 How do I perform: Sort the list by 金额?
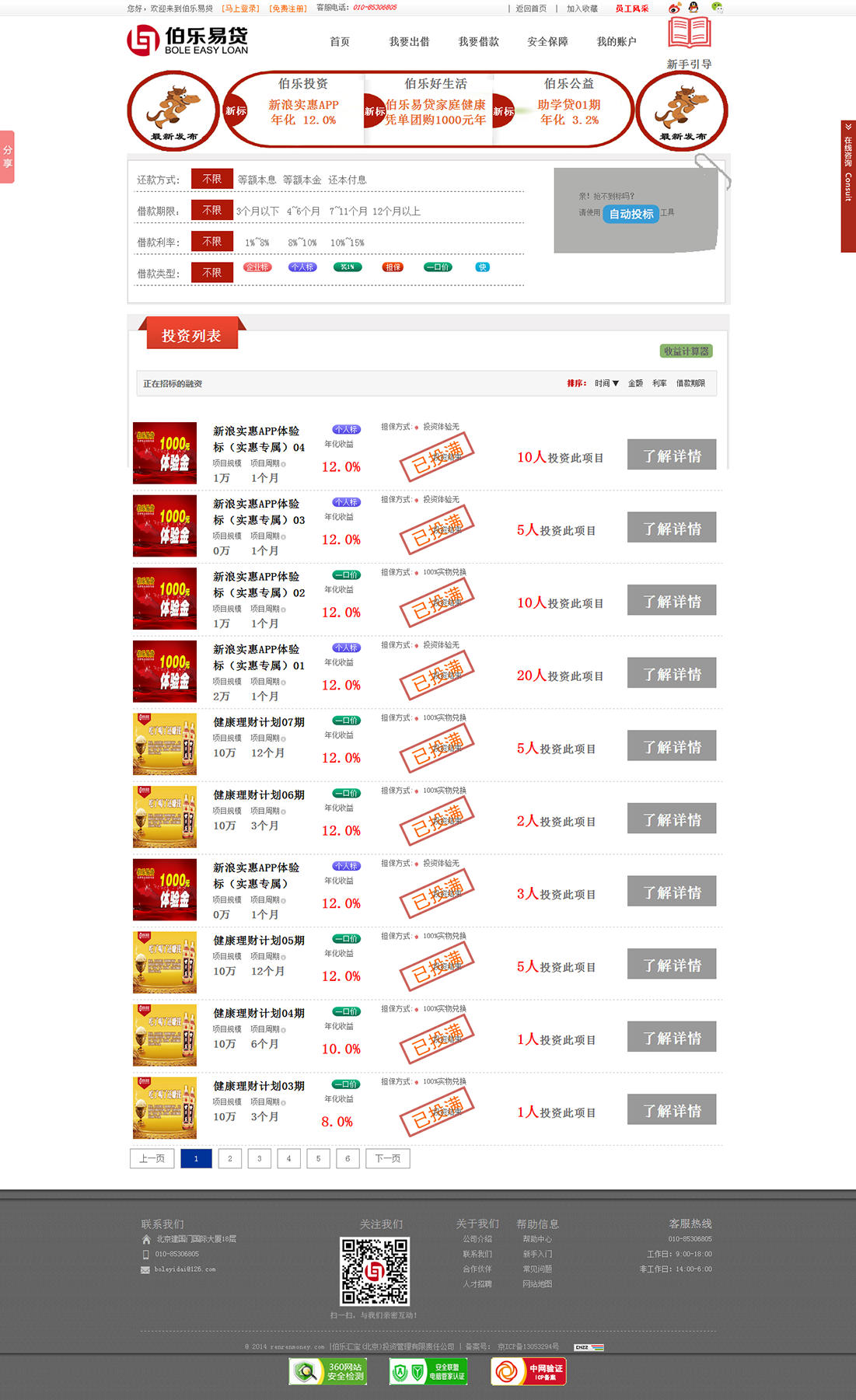(635, 383)
